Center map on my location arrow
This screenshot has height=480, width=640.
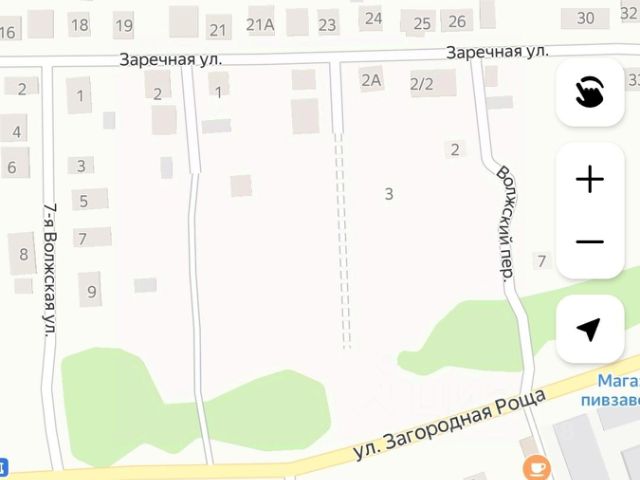pyautogui.click(x=590, y=329)
